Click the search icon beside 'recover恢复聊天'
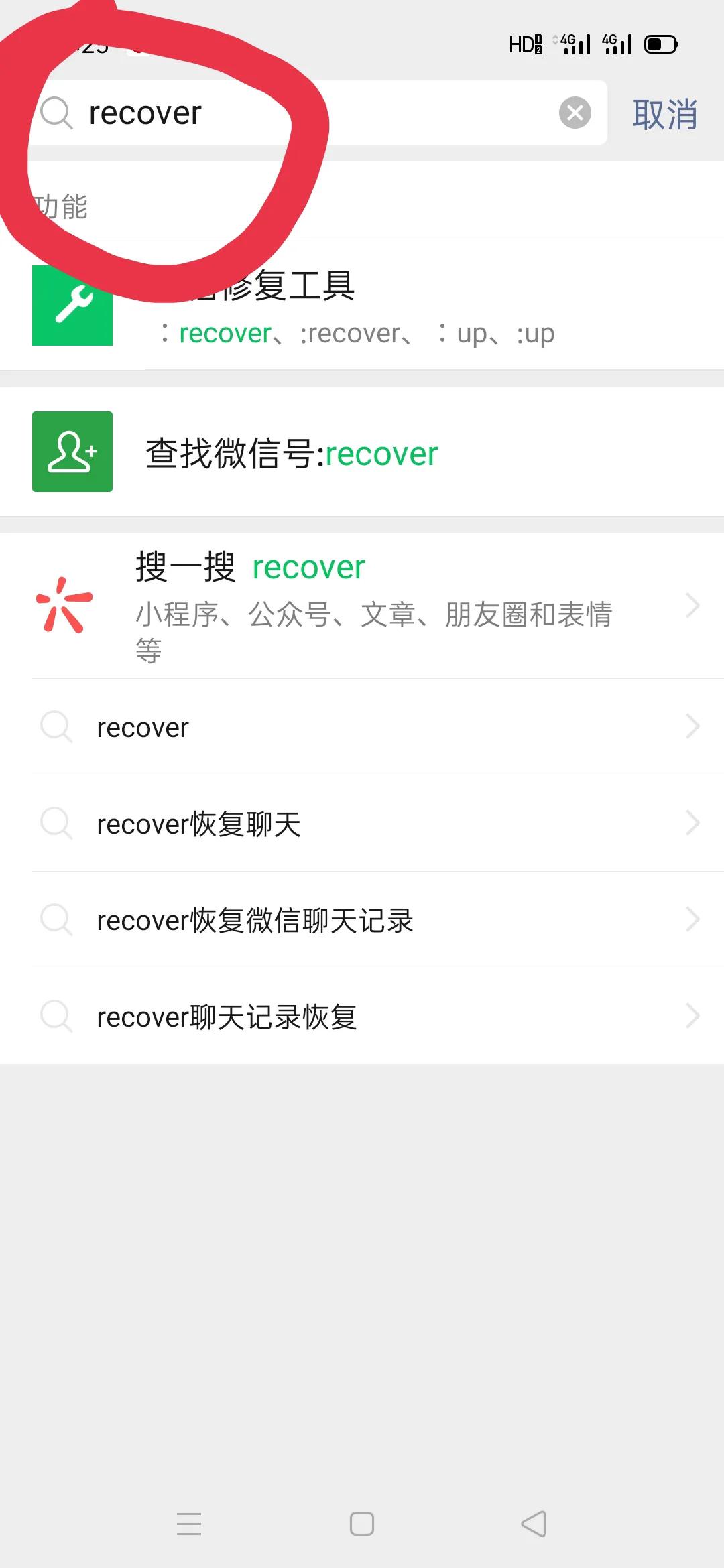Image resolution: width=724 pixels, height=1568 pixels. (58, 824)
